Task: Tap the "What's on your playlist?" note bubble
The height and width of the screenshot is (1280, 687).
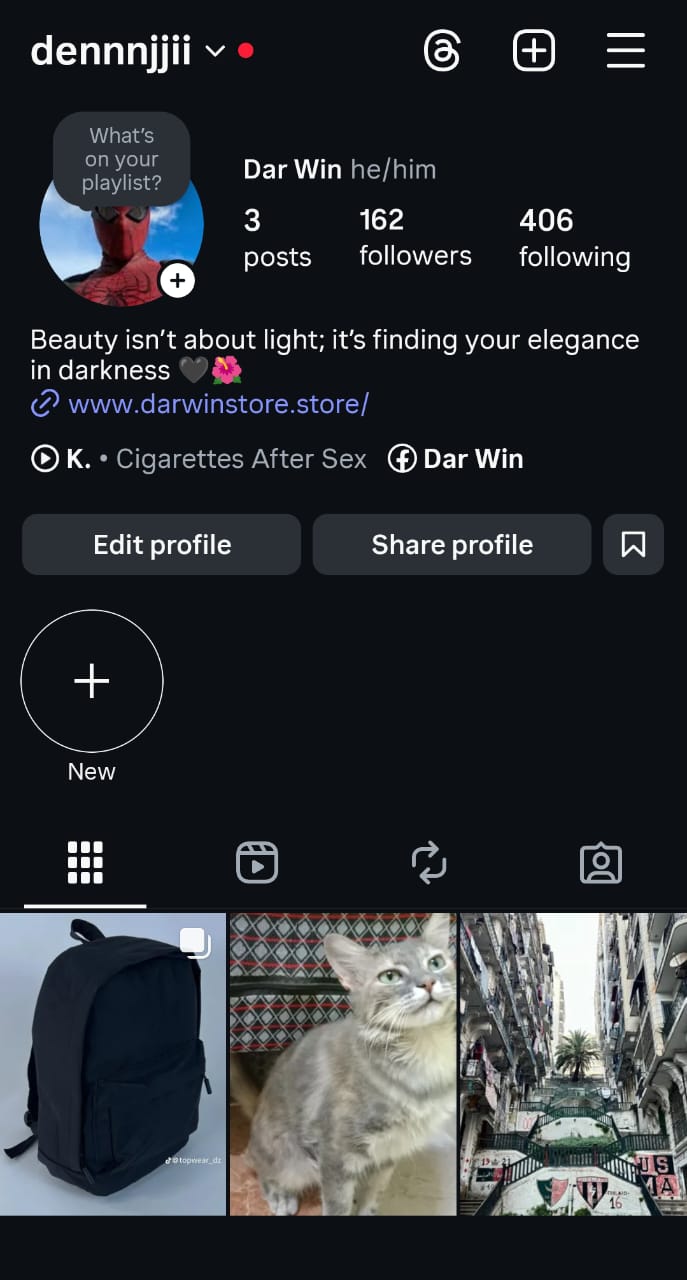Action: (122, 159)
